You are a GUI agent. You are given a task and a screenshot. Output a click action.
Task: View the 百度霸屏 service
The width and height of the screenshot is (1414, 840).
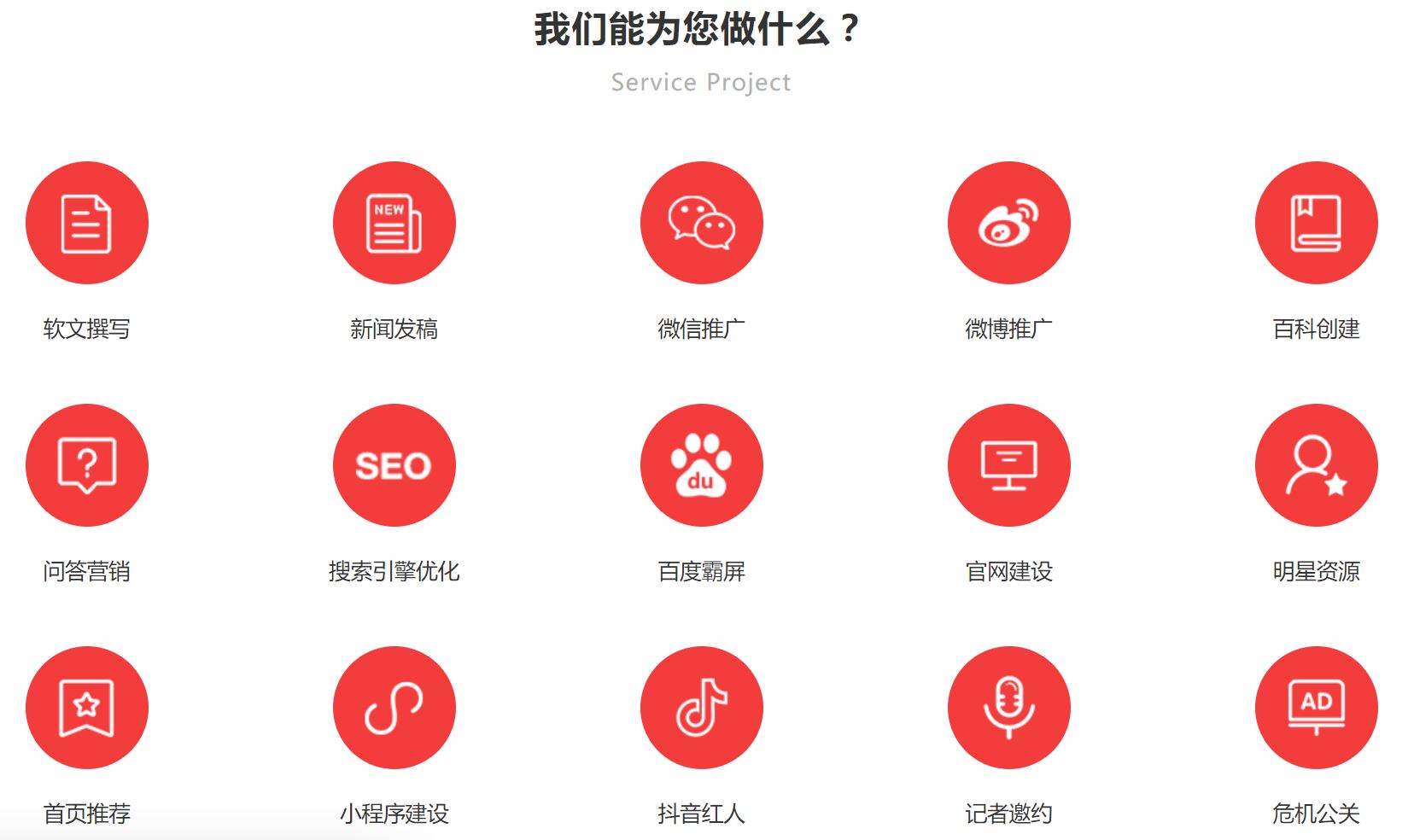tap(701, 465)
